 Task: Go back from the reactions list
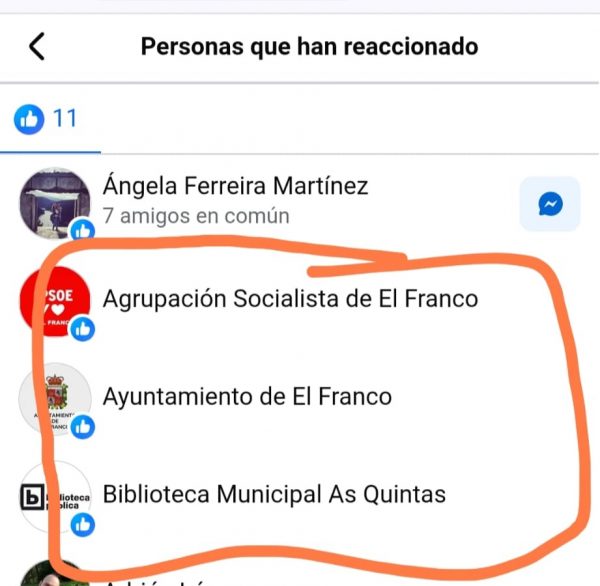(x=37, y=46)
